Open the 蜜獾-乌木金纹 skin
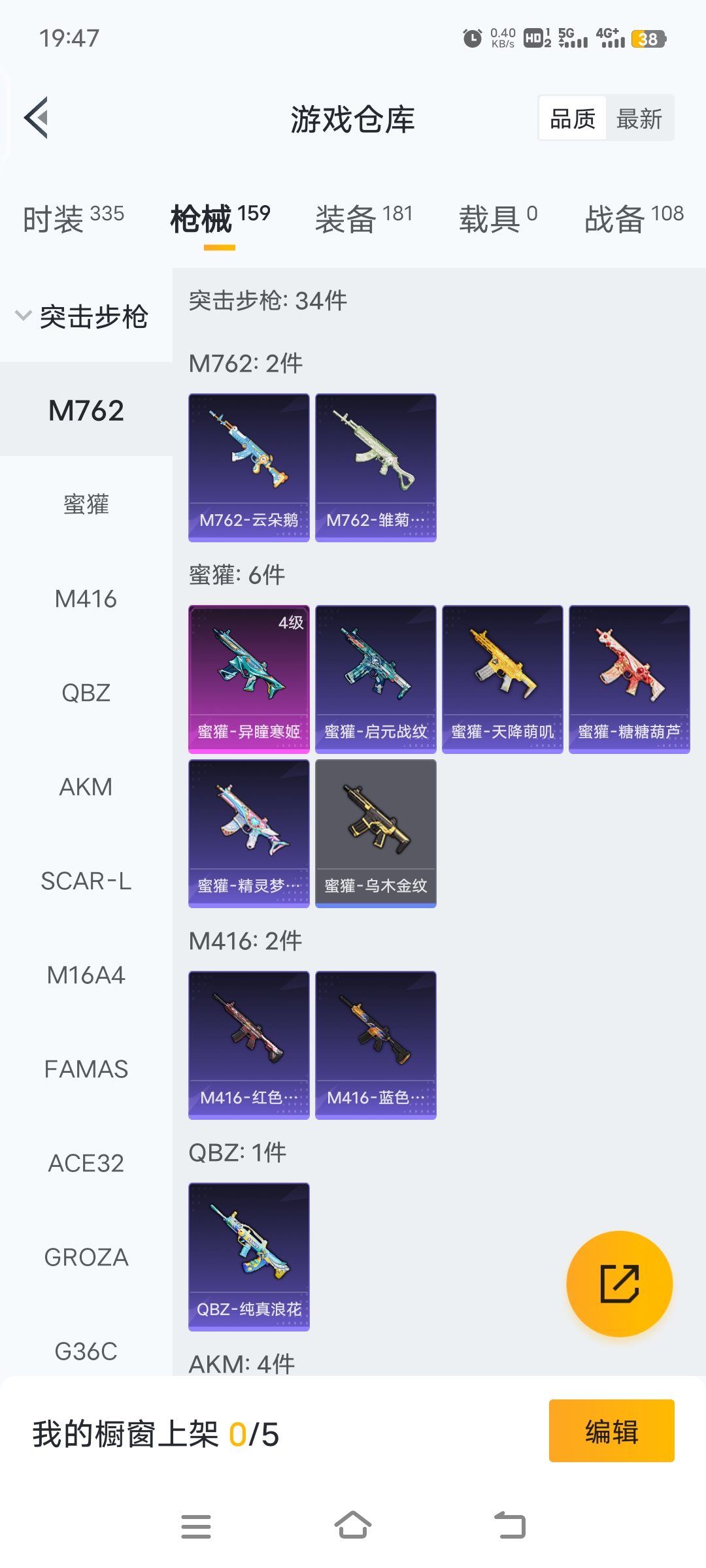Screen dimensions: 706x1568 click(x=375, y=833)
